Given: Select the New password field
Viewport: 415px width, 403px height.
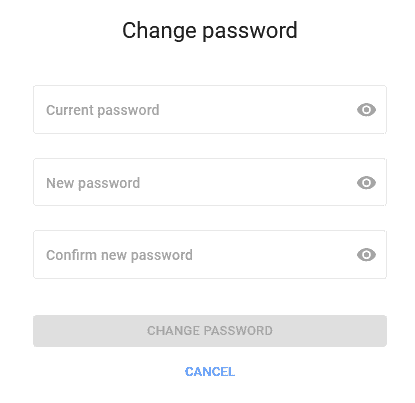Looking at the screenshot, I should [x=210, y=182].
